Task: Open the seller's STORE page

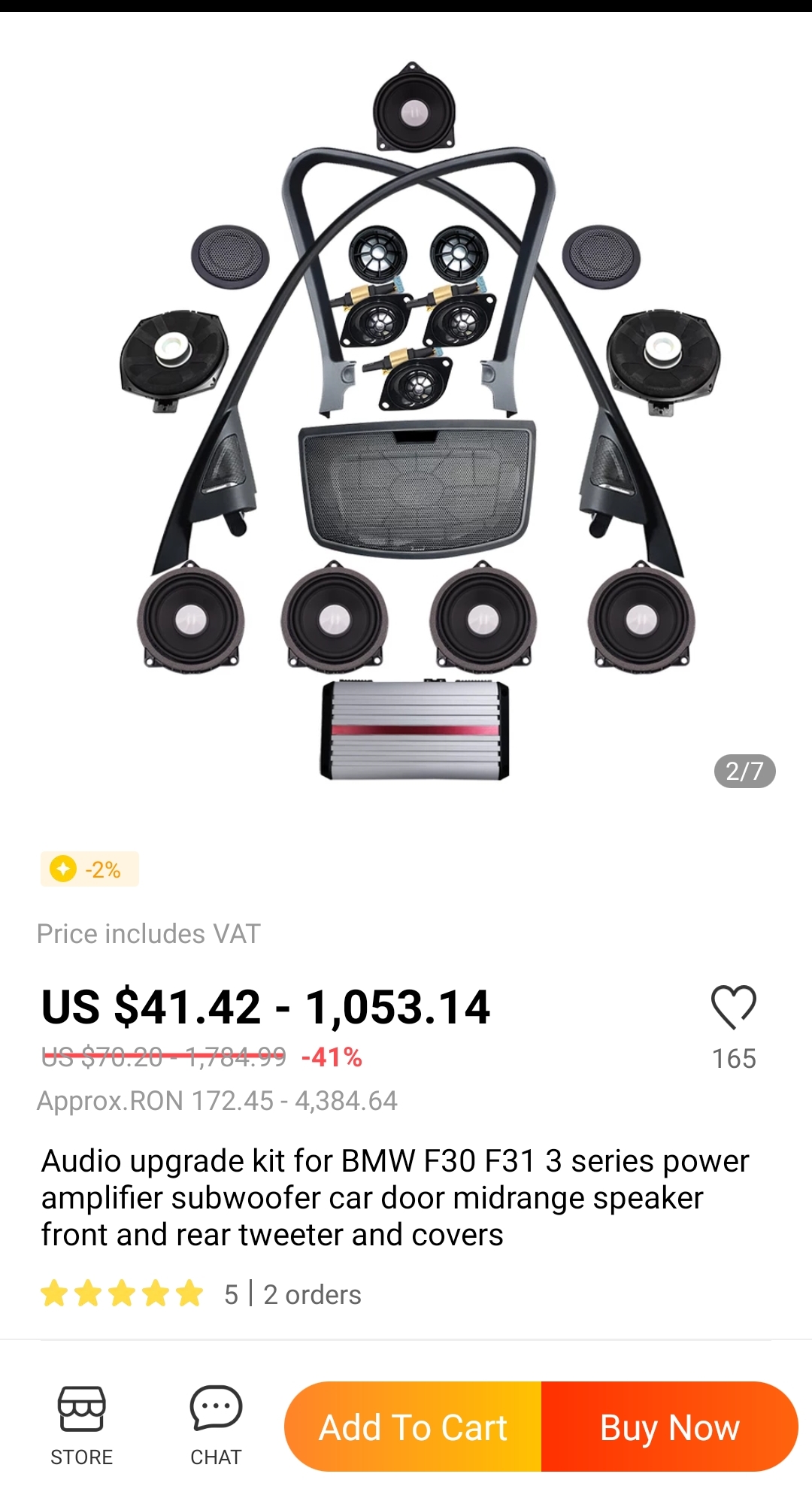Action: [x=81, y=1425]
